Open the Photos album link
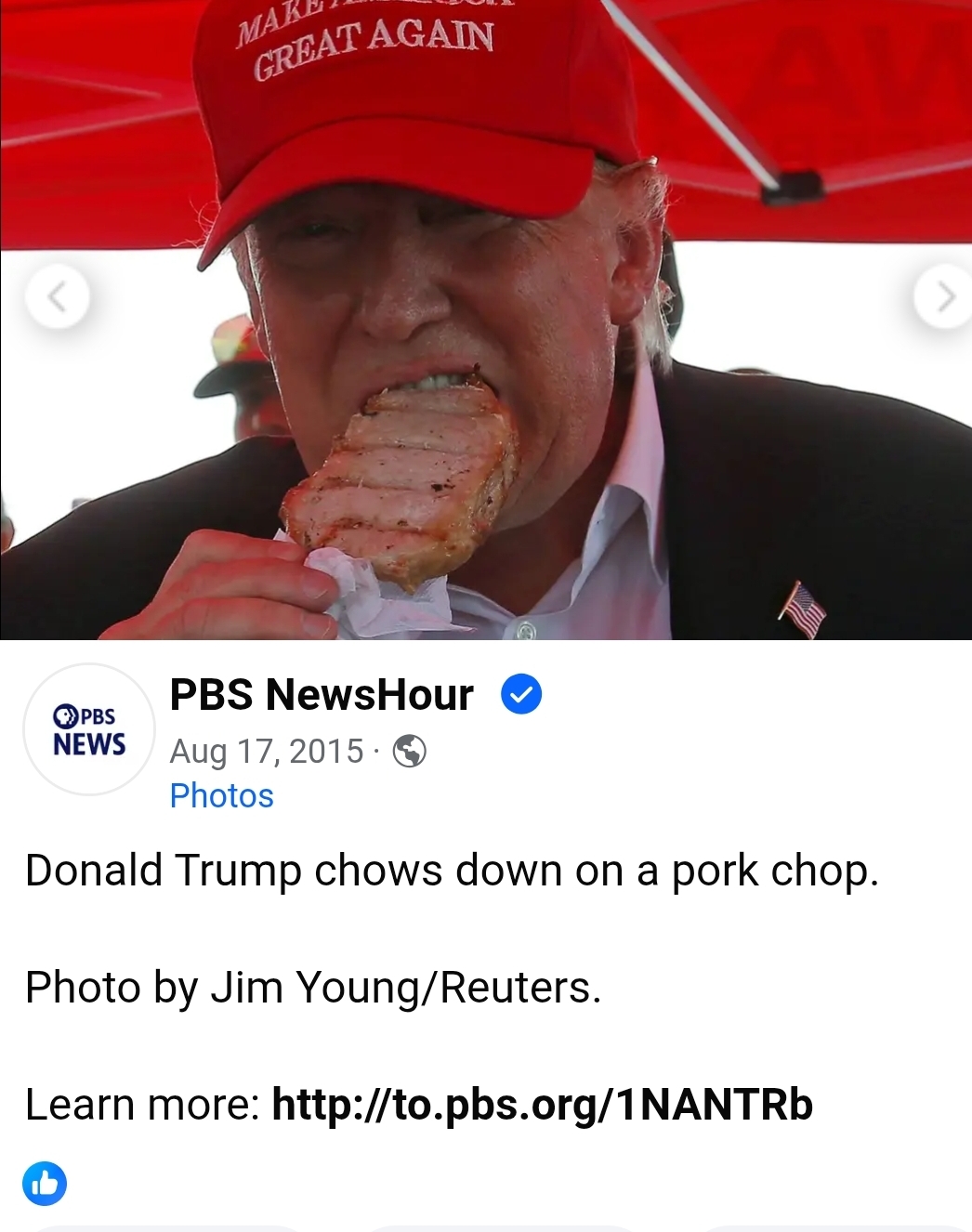This screenshot has width=972, height=1232. (x=221, y=796)
